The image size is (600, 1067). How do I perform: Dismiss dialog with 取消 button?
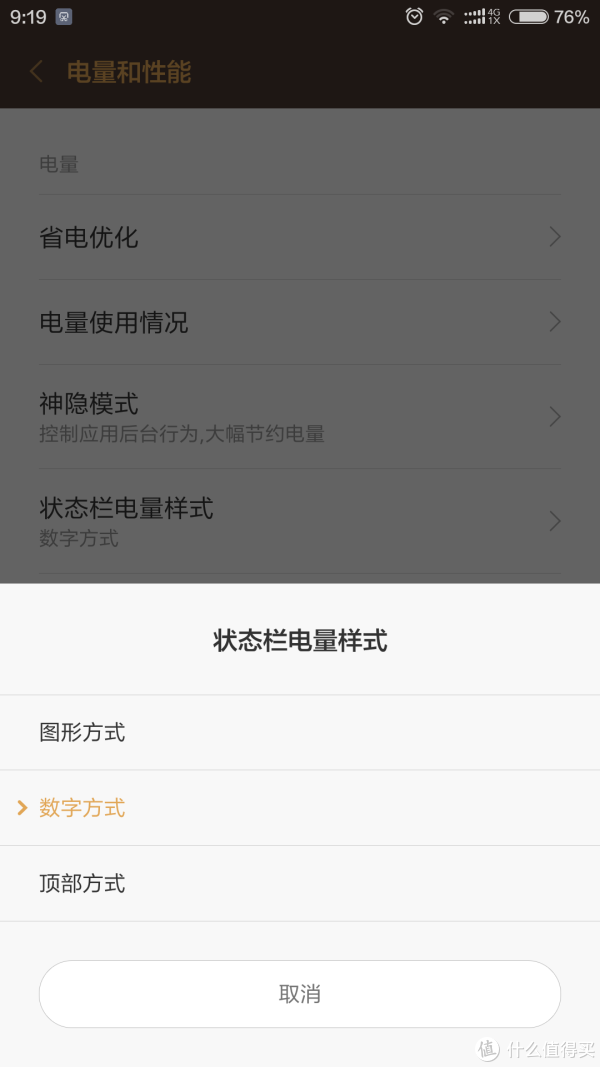[299, 994]
